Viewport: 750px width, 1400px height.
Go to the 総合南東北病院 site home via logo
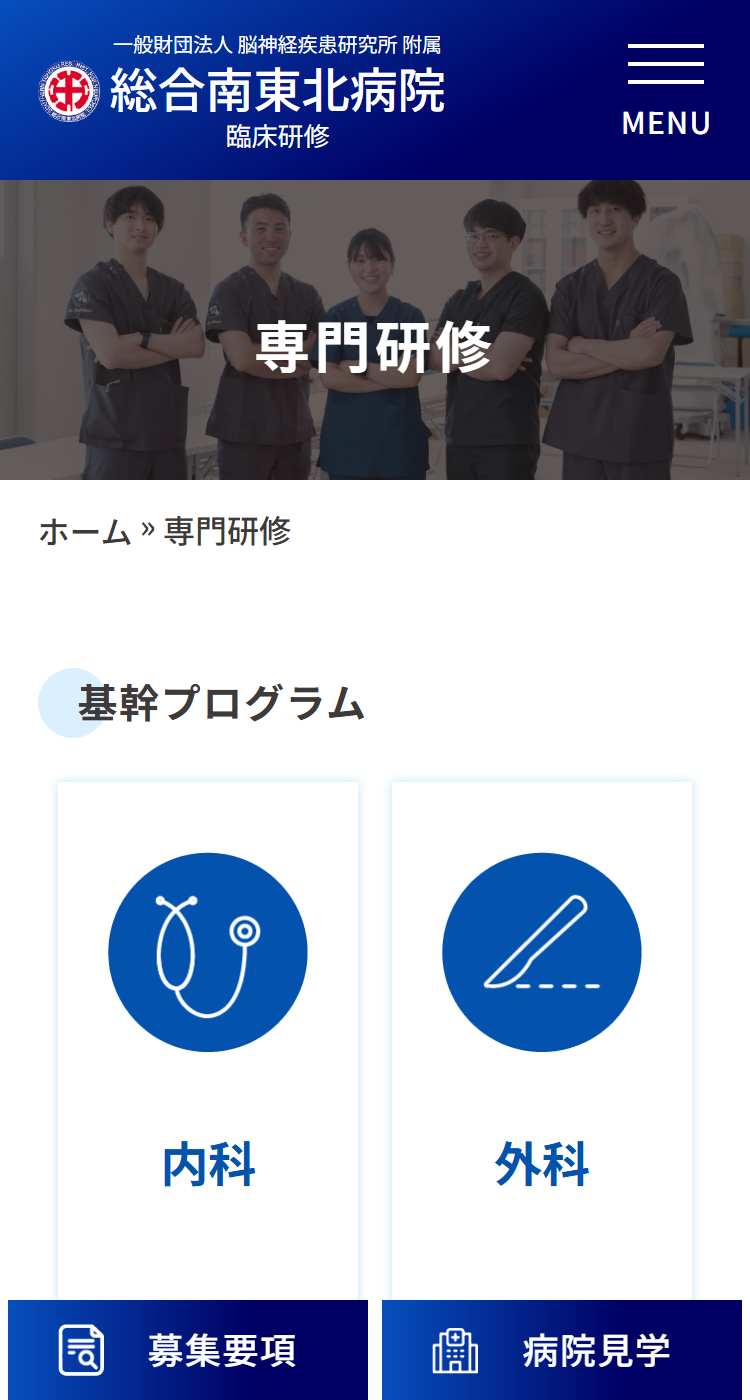tap(242, 90)
